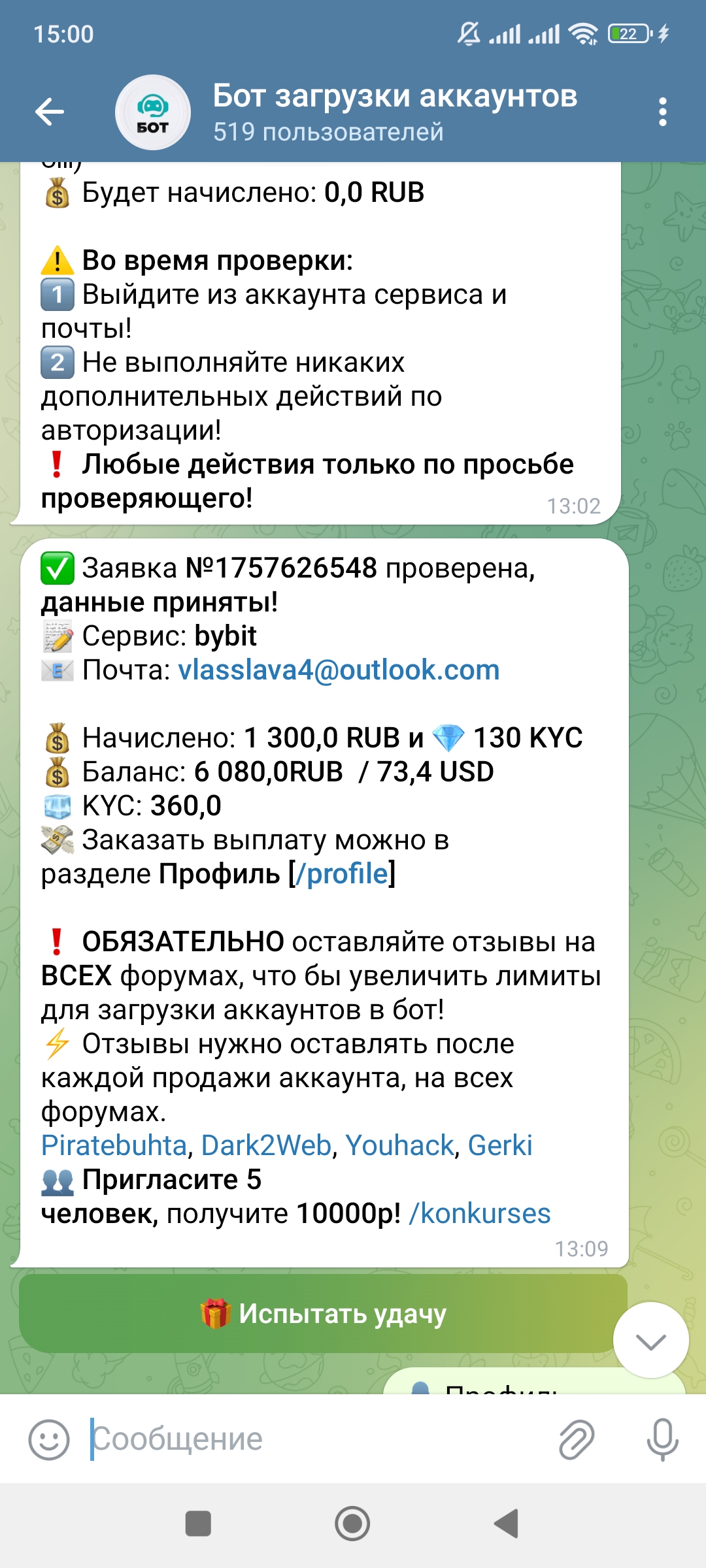Open the Piratebuhta forum link

click(x=114, y=1146)
